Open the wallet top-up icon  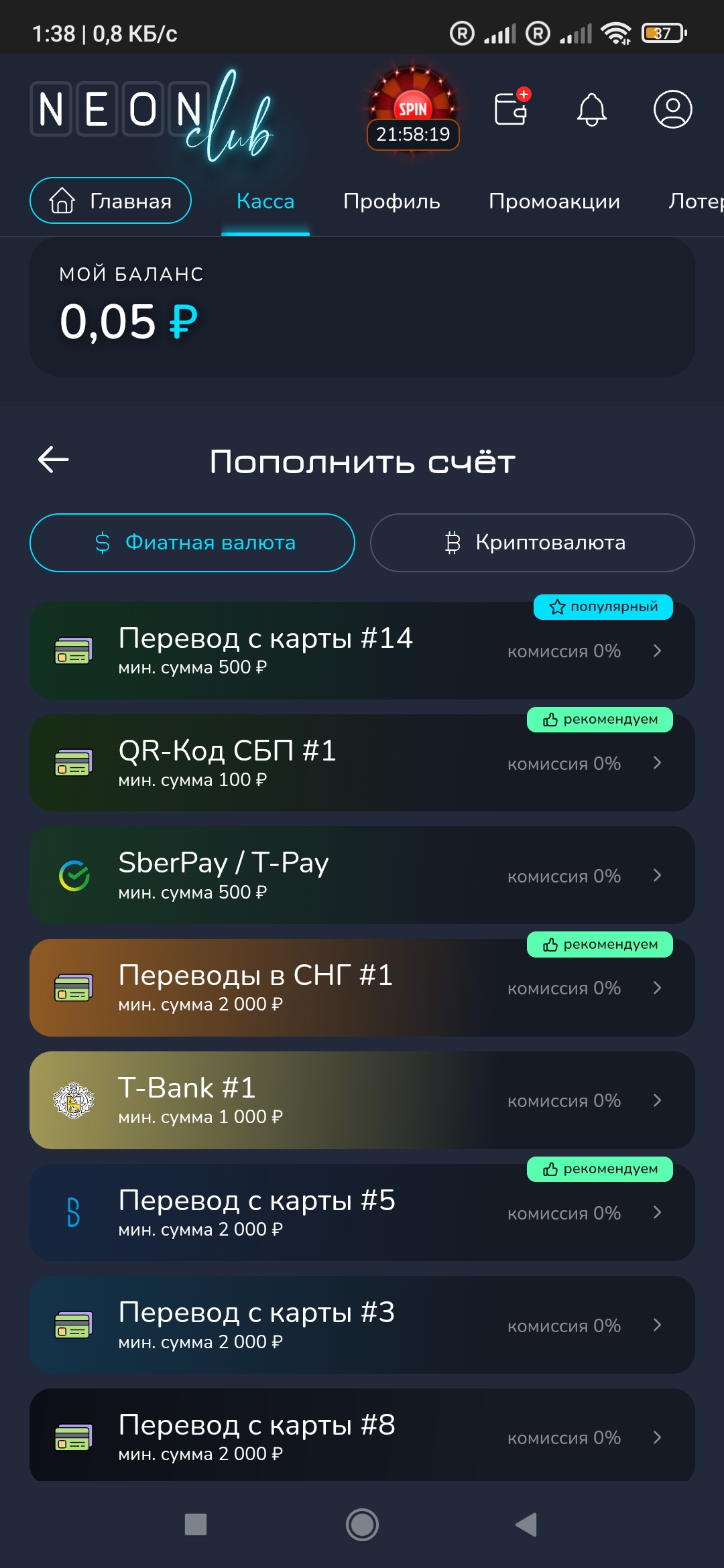(x=511, y=110)
